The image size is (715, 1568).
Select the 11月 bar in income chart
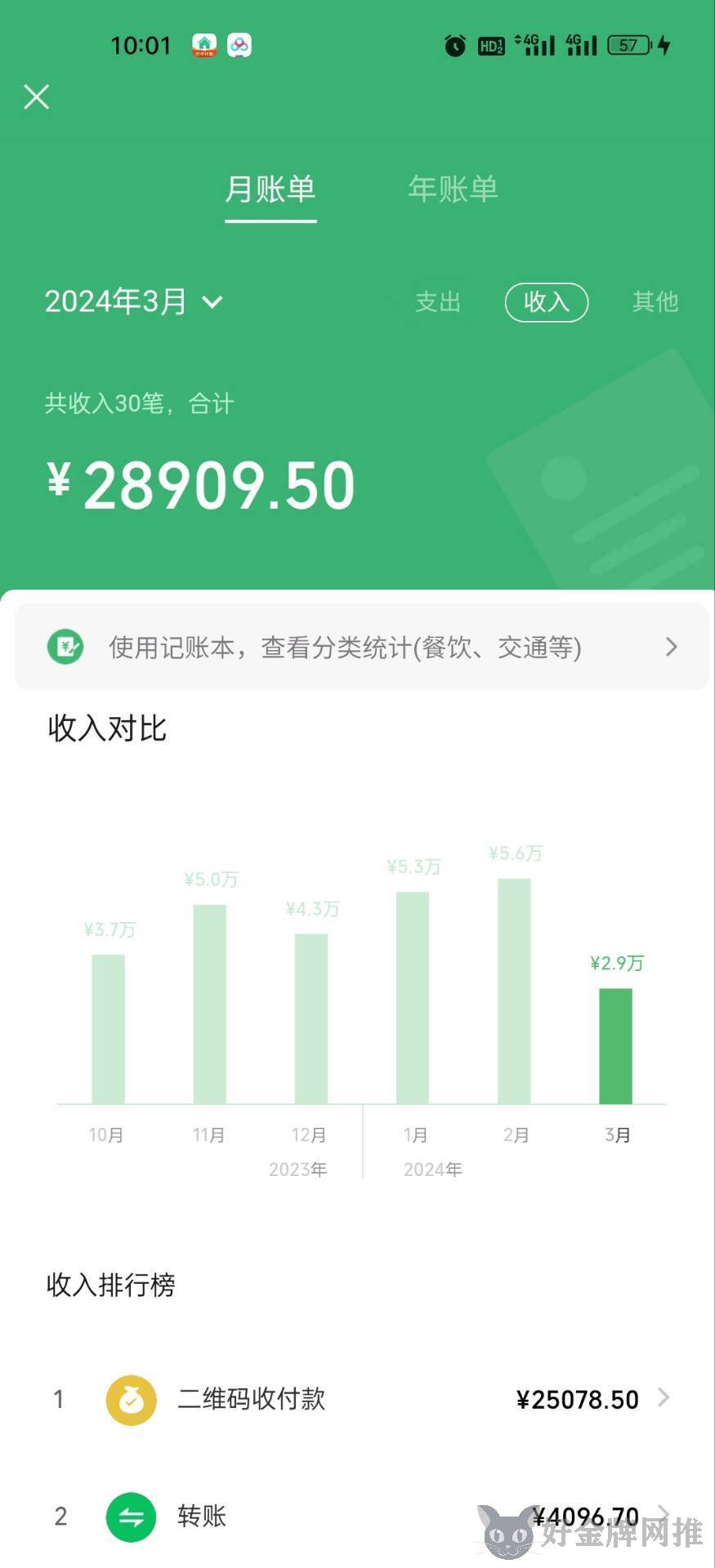click(209, 1004)
